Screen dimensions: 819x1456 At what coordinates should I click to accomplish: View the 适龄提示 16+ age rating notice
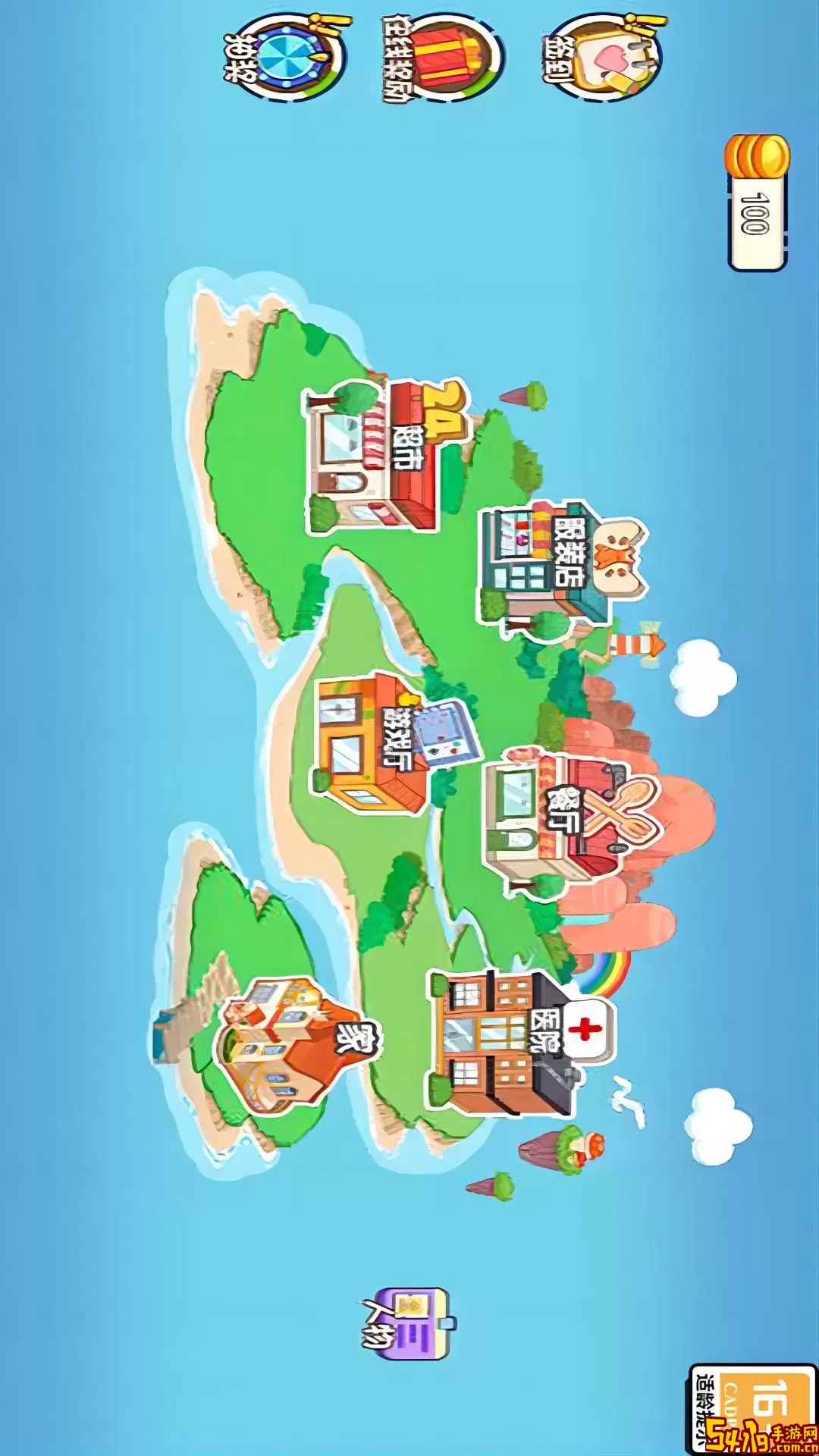(x=751, y=1407)
